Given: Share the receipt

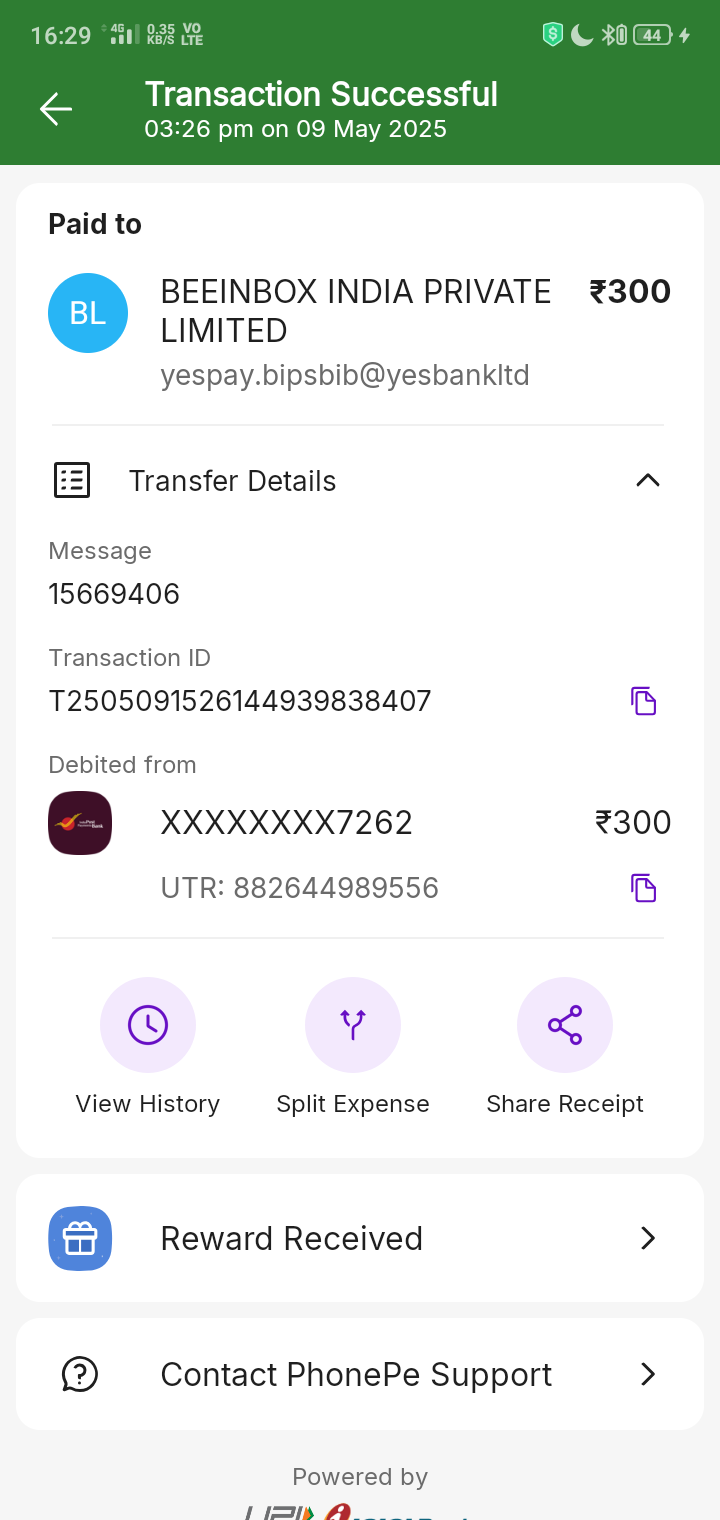Looking at the screenshot, I should (x=565, y=1026).
